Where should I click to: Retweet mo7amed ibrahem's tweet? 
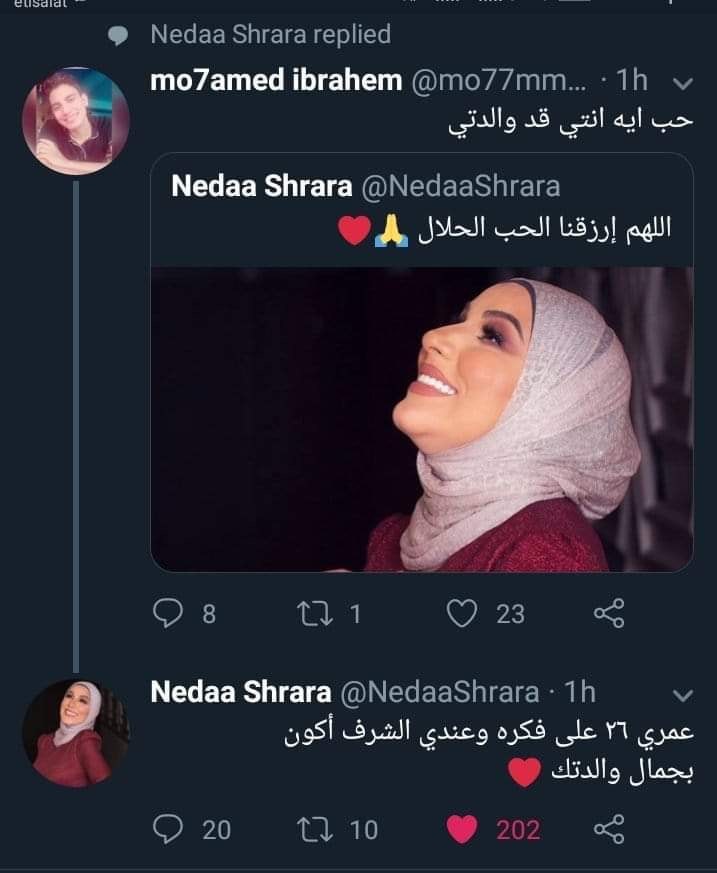click(x=318, y=613)
